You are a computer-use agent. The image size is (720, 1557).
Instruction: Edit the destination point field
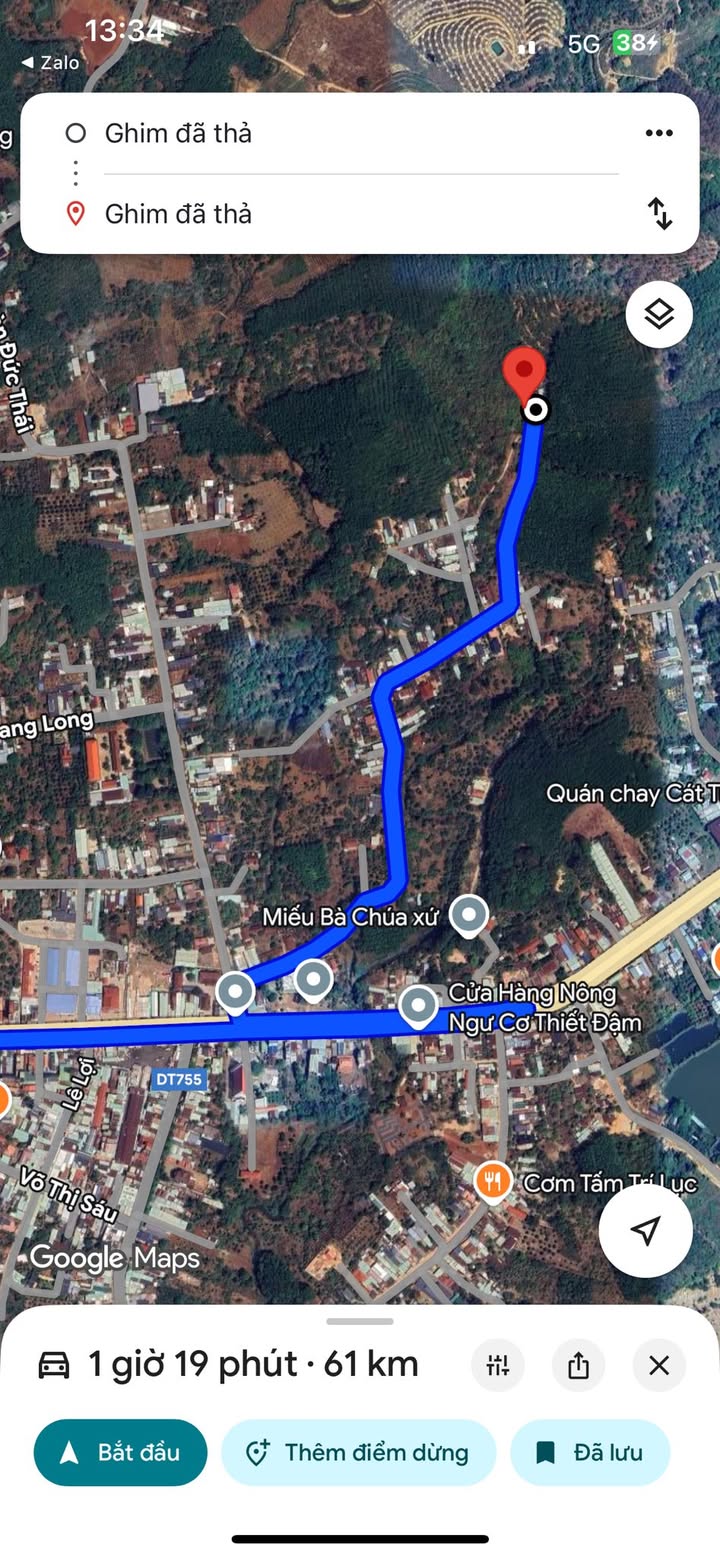tap(360, 213)
